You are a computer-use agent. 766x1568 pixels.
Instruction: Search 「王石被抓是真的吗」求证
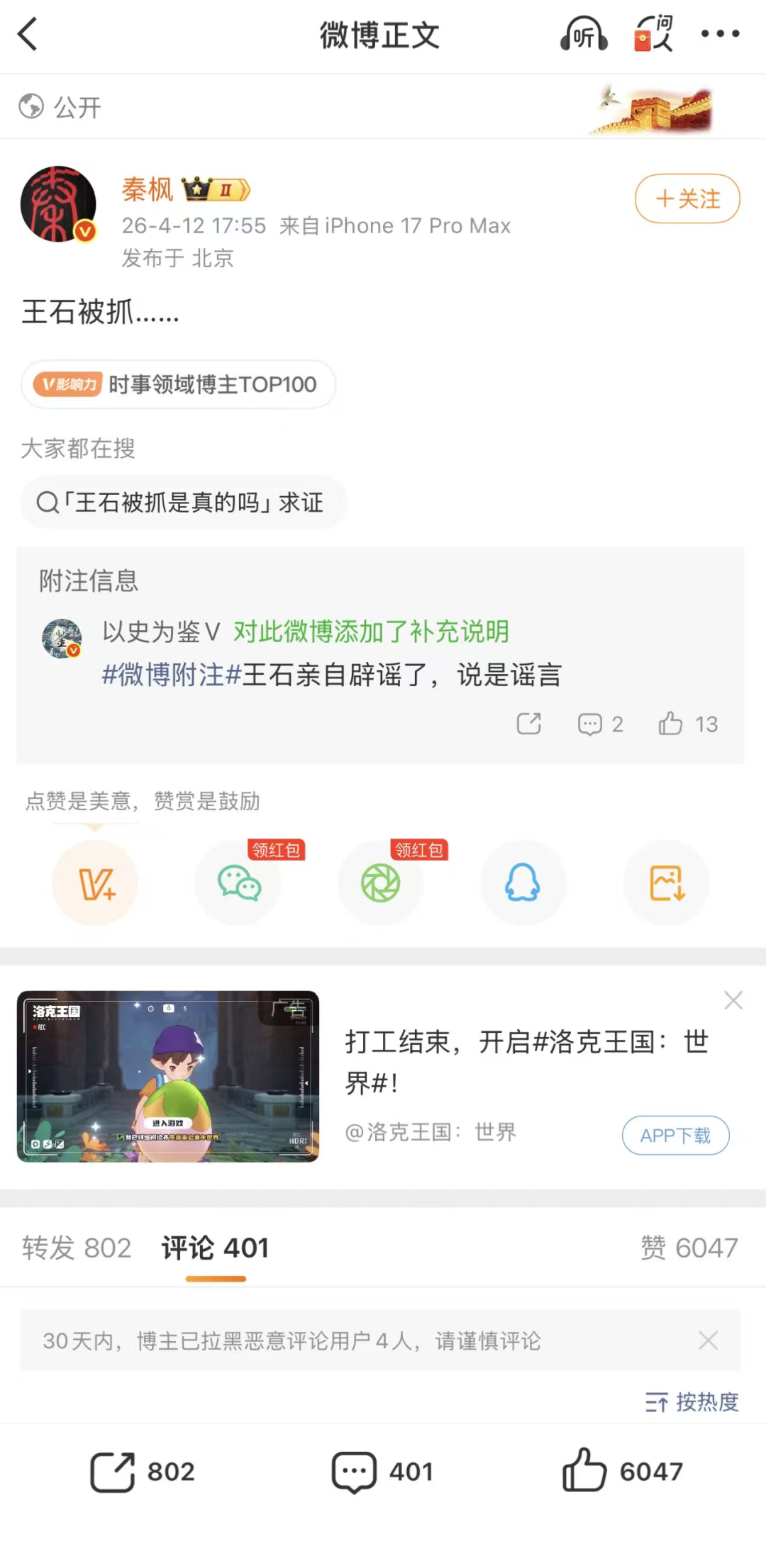(183, 503)
